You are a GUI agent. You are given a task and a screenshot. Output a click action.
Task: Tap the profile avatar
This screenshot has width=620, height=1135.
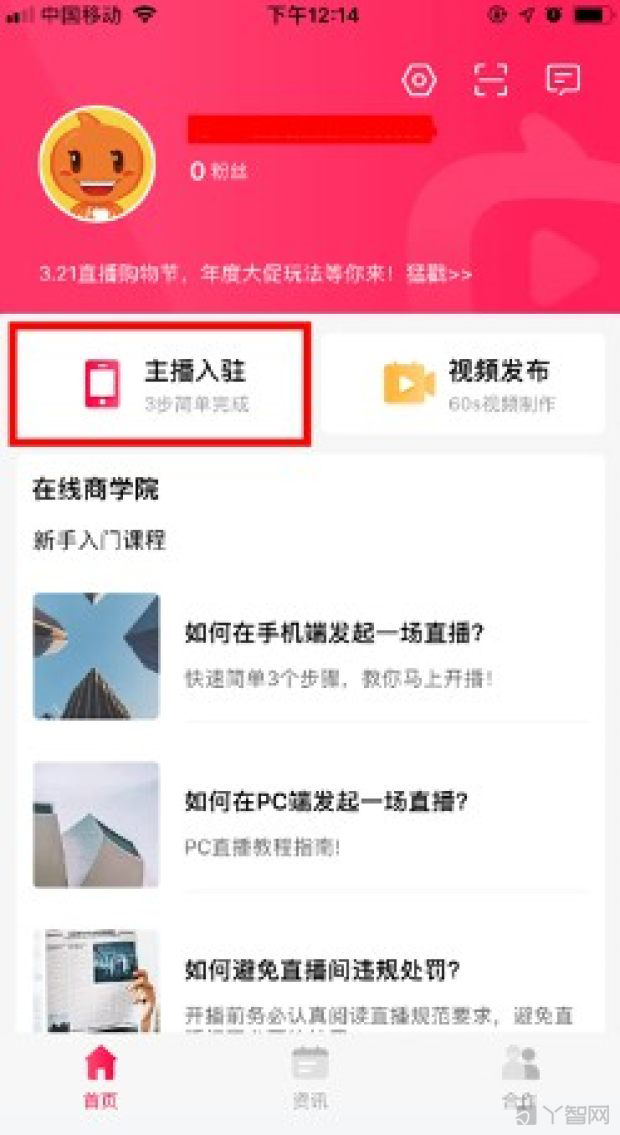click(x=97, y=163)
